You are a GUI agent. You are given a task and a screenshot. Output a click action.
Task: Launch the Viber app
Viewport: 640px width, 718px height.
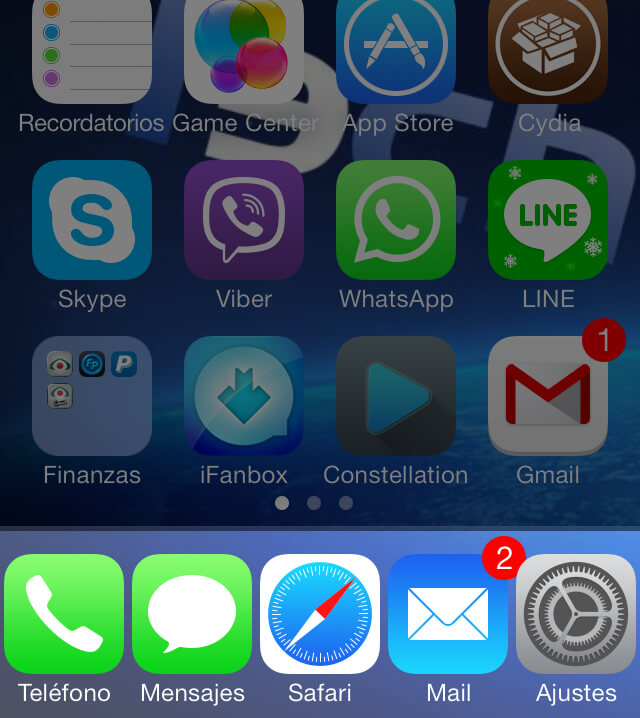[x=244, y=220]
